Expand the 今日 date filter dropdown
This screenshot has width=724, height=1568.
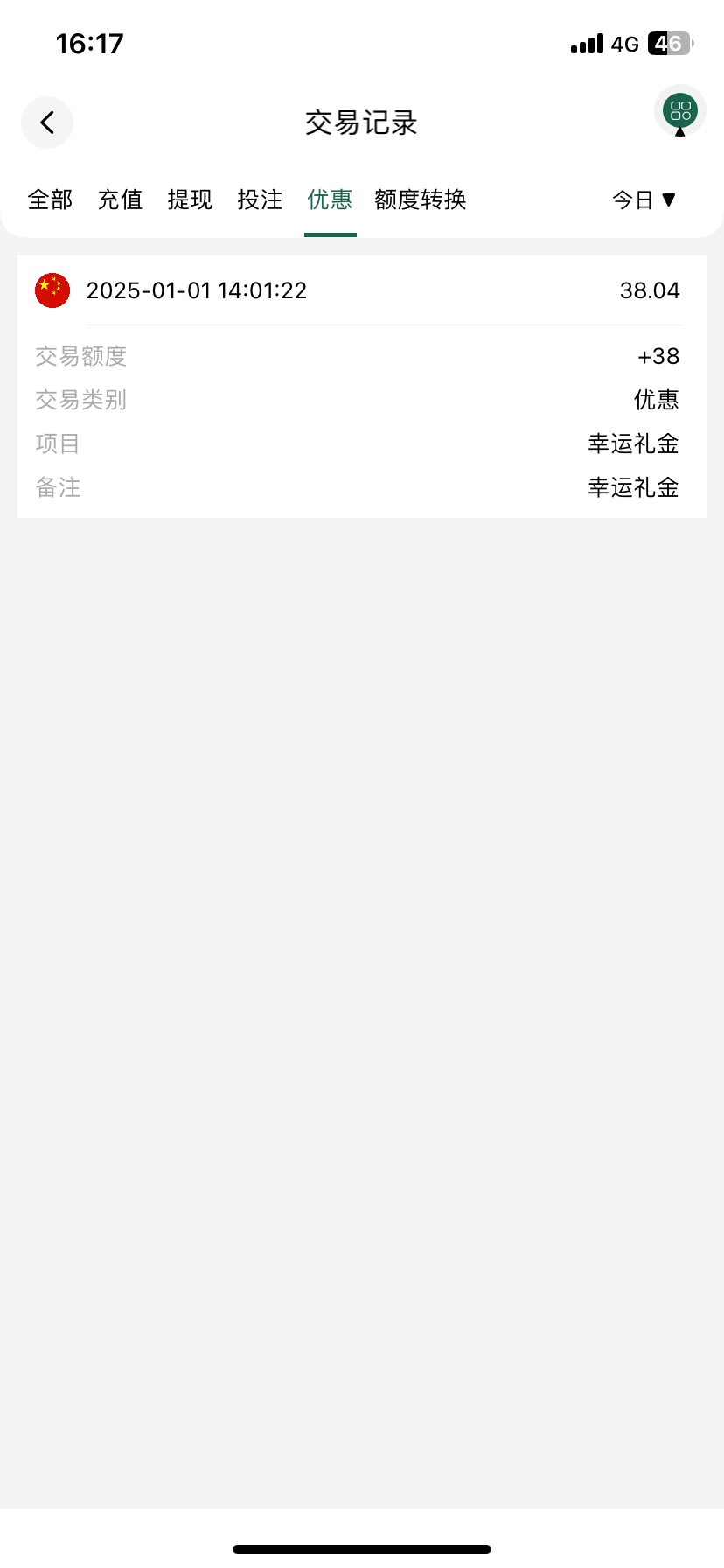pyautogui.click(x=644, y=200)
